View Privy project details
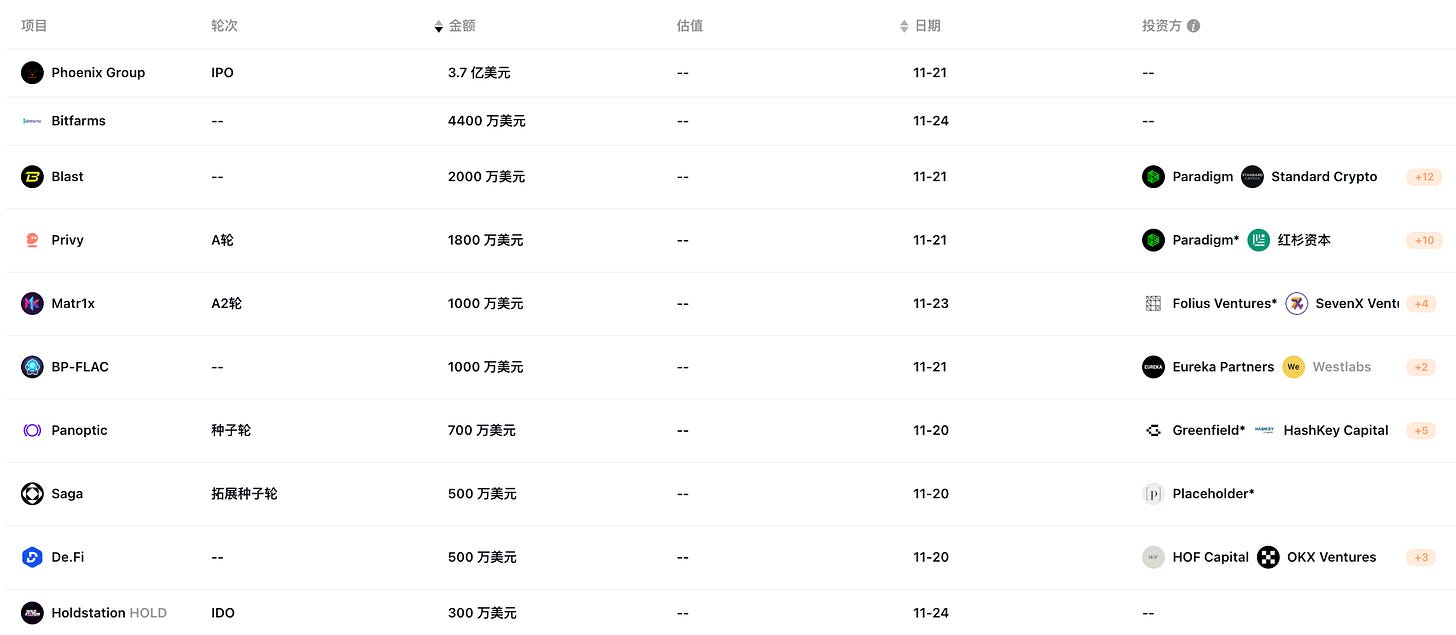The width and height of the screenshot is (1456, 635). click(x=67, y=240)
